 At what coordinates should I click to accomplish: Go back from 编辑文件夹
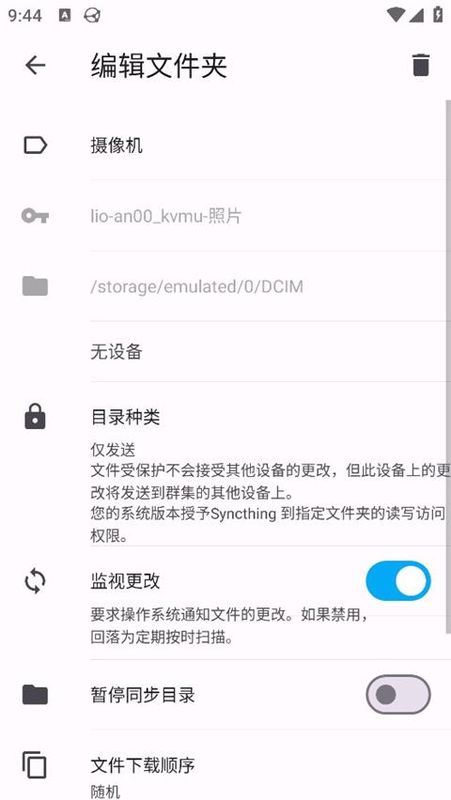pyautogui.click(x=35, y=65)
